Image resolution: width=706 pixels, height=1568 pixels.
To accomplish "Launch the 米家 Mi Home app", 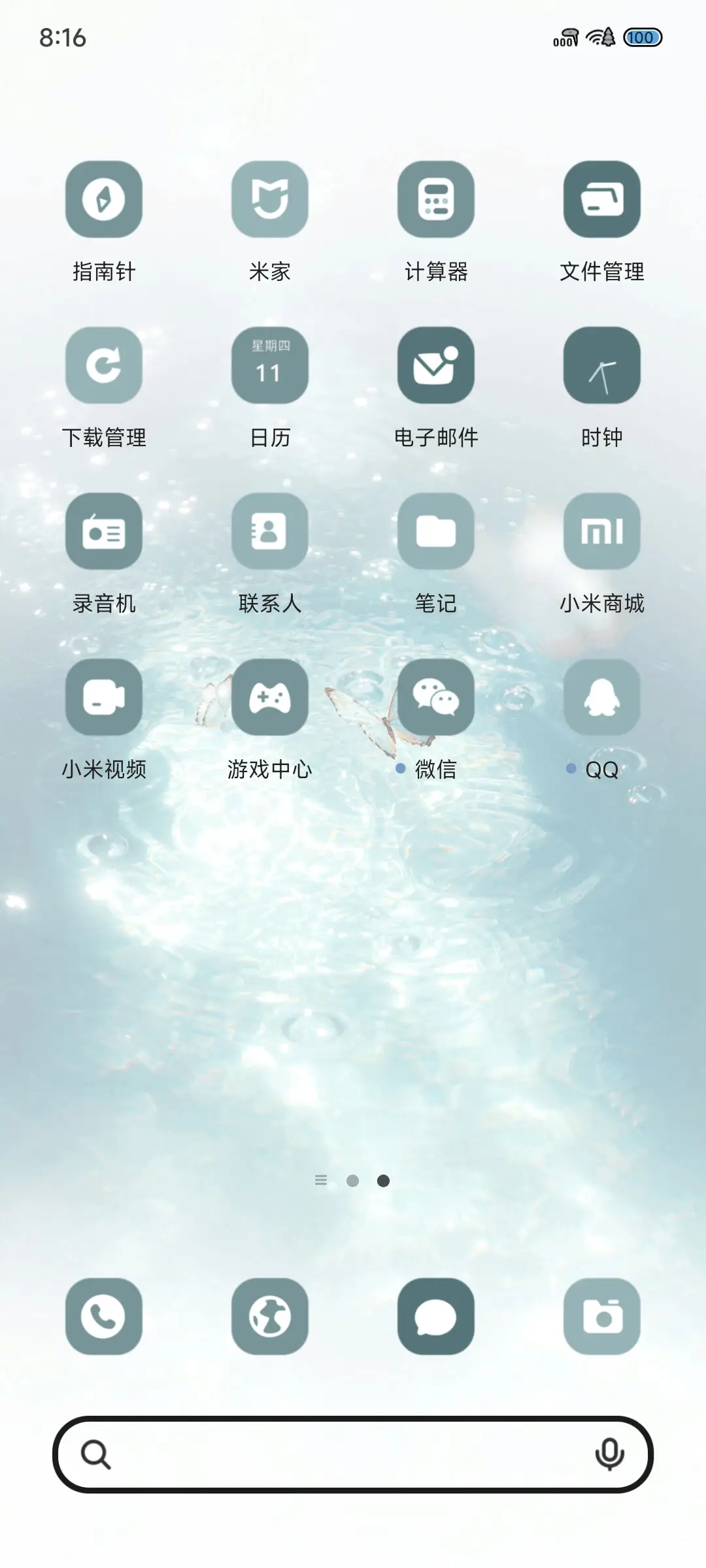I will click(x=270, y=200).
